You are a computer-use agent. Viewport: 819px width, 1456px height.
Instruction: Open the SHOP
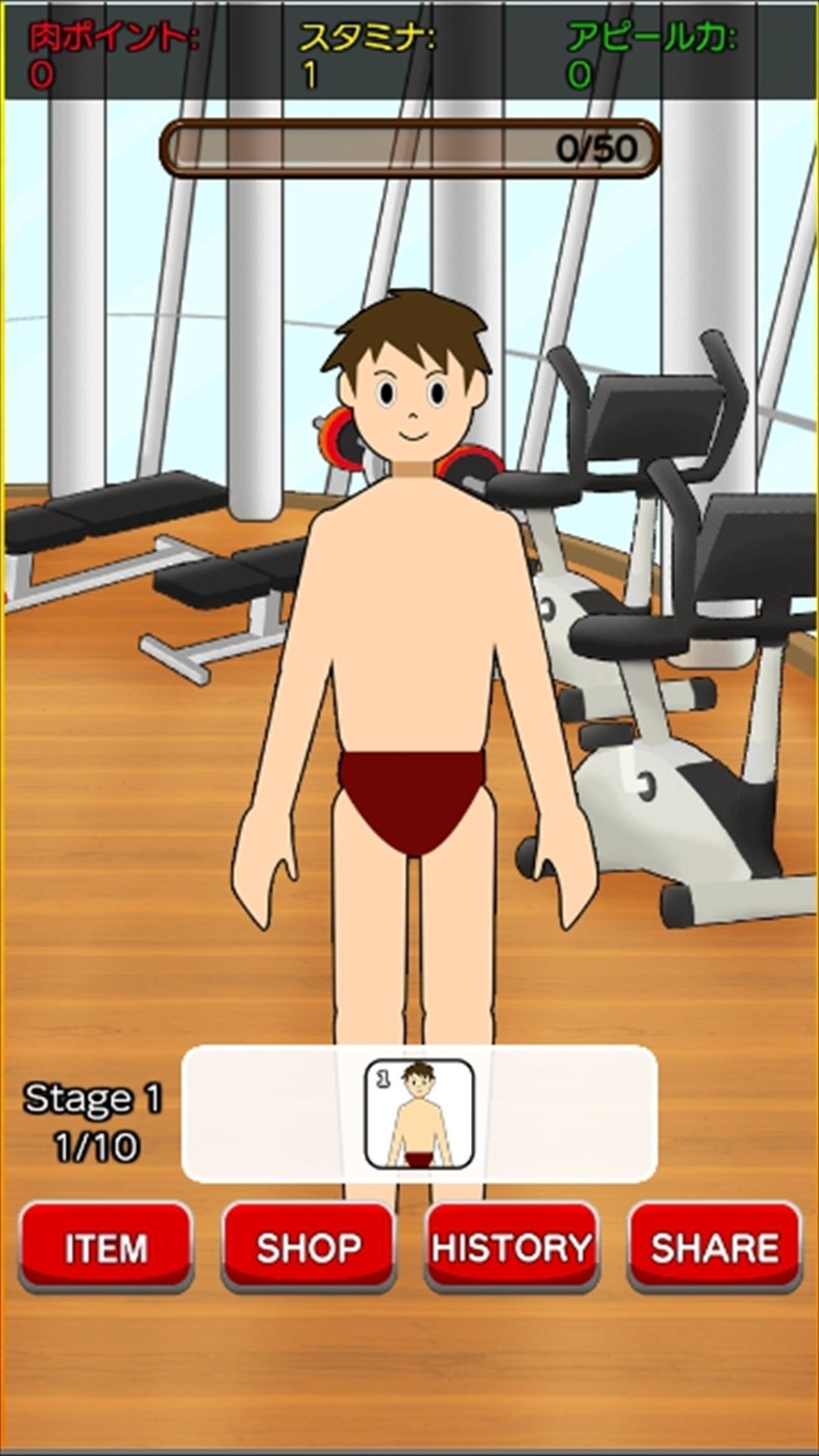point(309,1246)
